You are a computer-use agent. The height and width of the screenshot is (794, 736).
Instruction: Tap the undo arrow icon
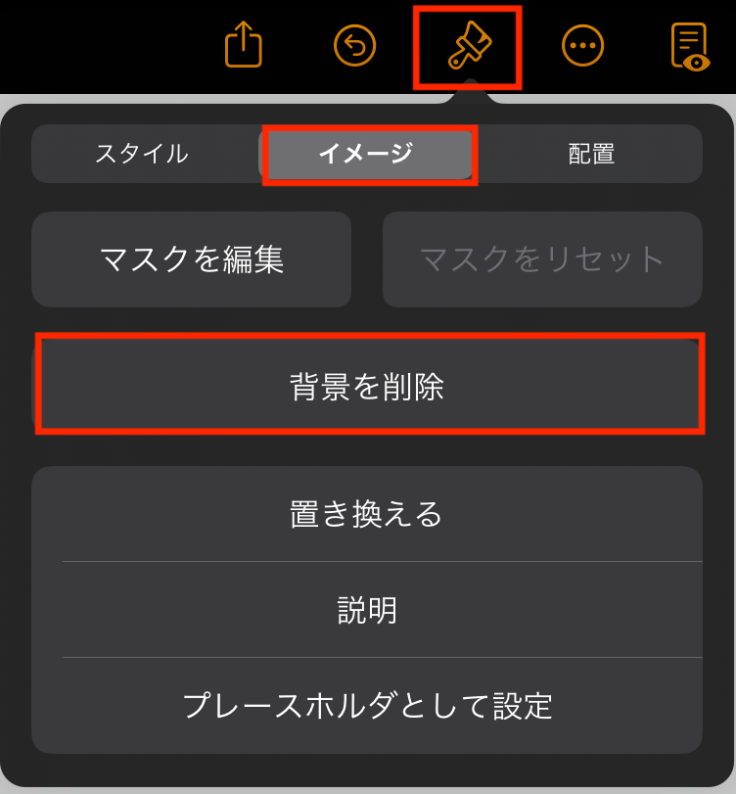pos(354,46)
